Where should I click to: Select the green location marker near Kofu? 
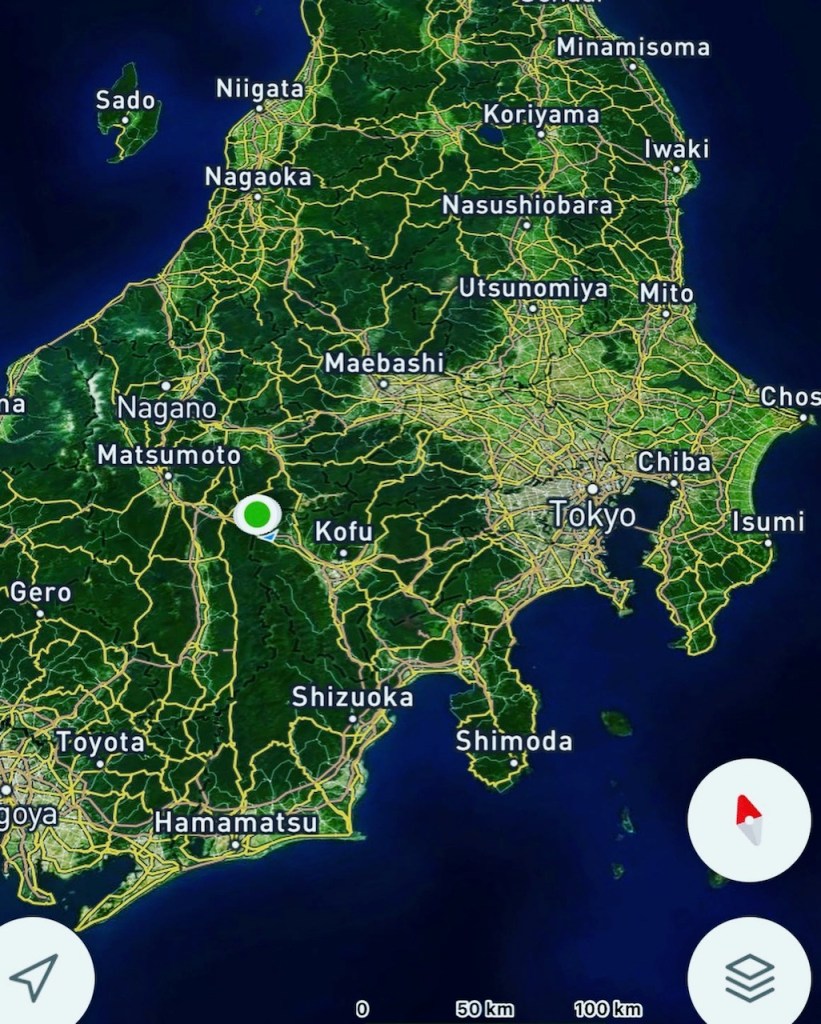[257, 515]
